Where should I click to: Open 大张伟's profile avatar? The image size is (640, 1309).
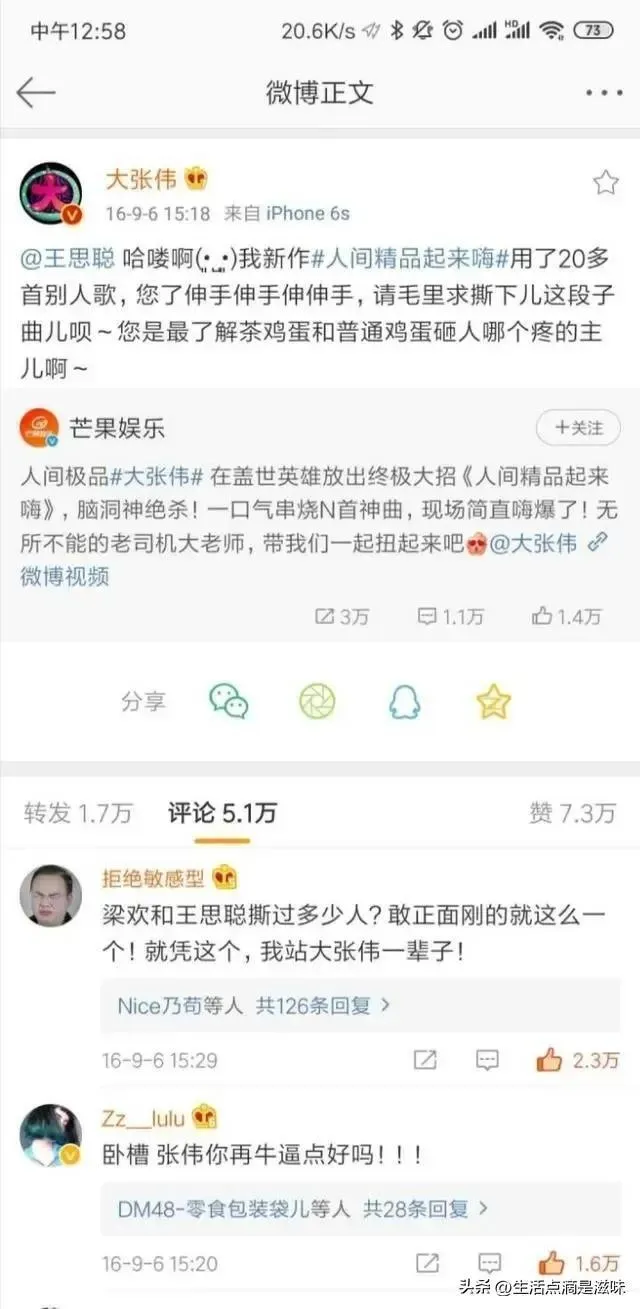50,193
